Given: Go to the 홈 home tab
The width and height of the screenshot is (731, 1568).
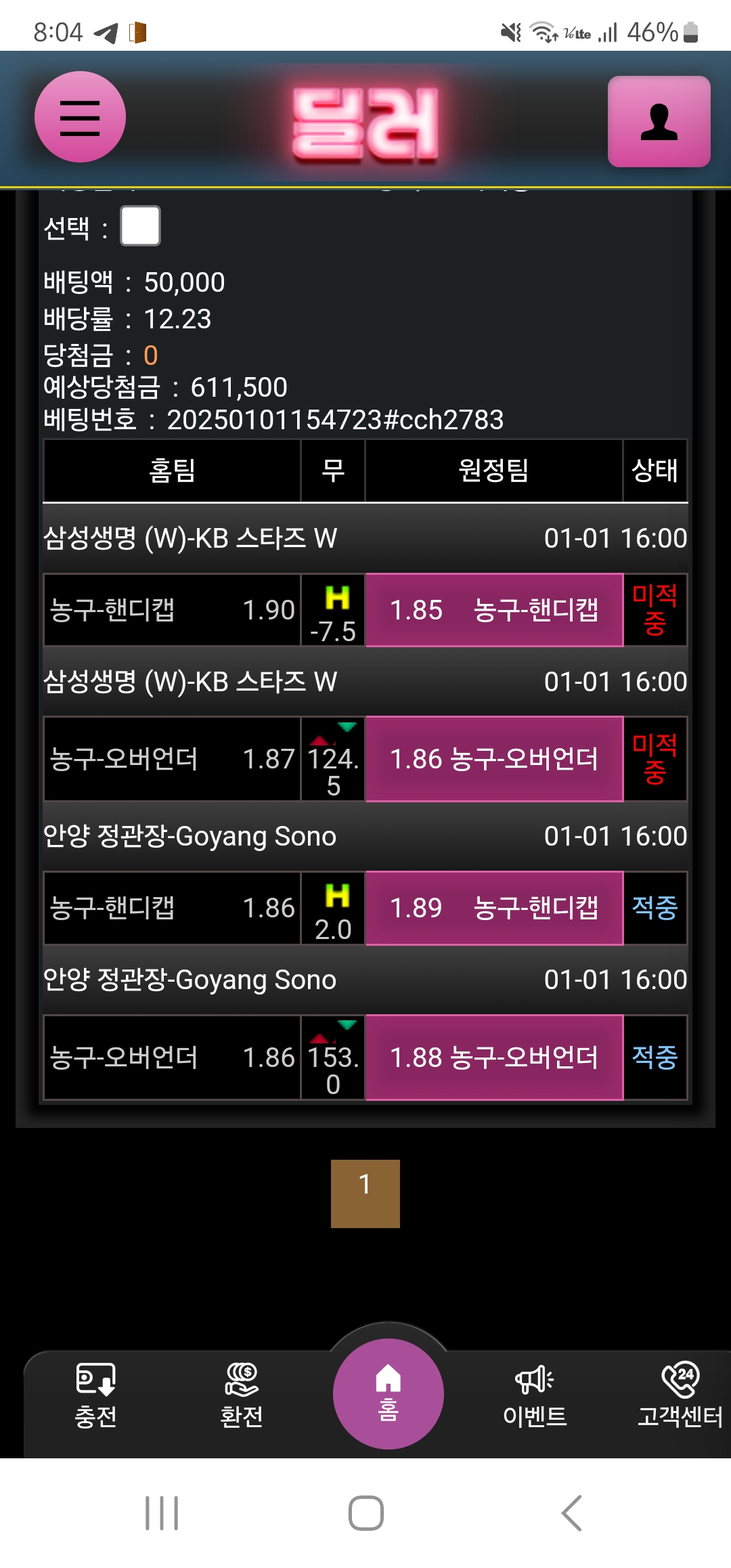Looking at the screenshot, I should tap(388, 1393).
